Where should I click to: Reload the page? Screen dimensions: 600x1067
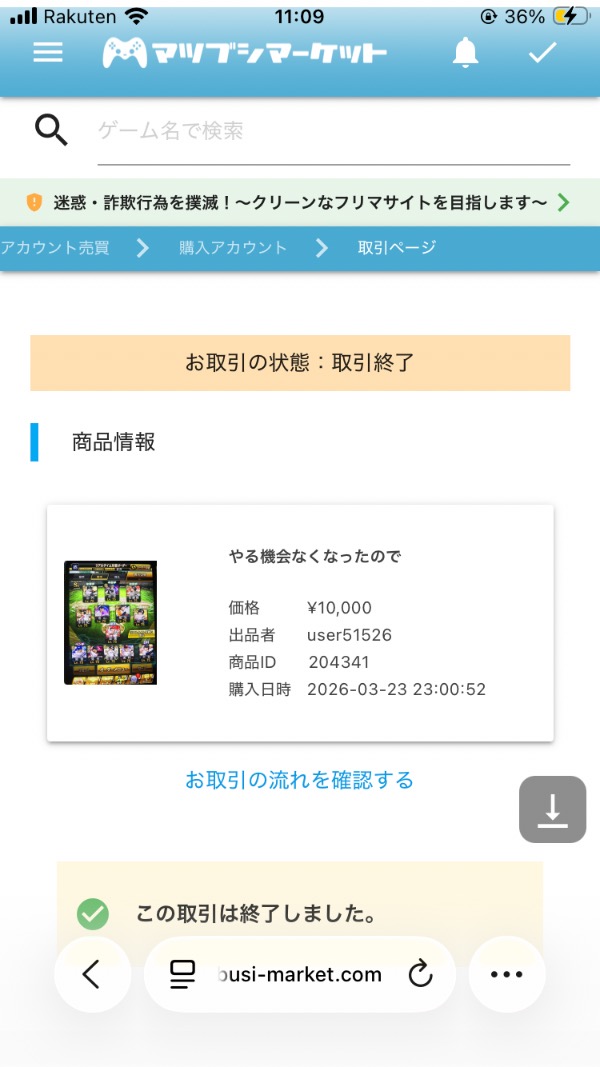421,974
